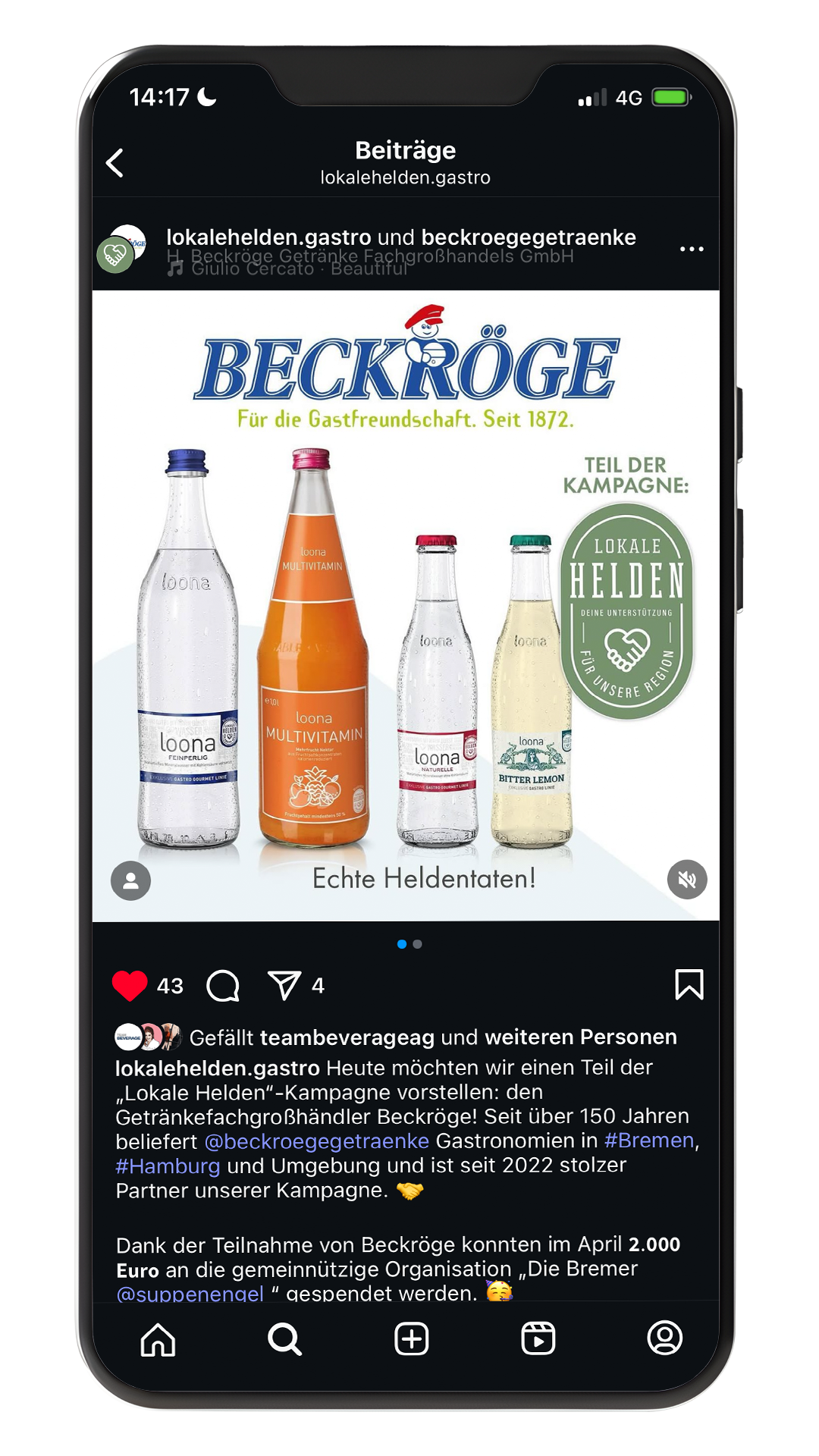This screenshot has height=1456, width=819.
Task: Open the @beckroegegetraenke mention in the caption
Action: pyautogui.click(x=317, y=1141)
